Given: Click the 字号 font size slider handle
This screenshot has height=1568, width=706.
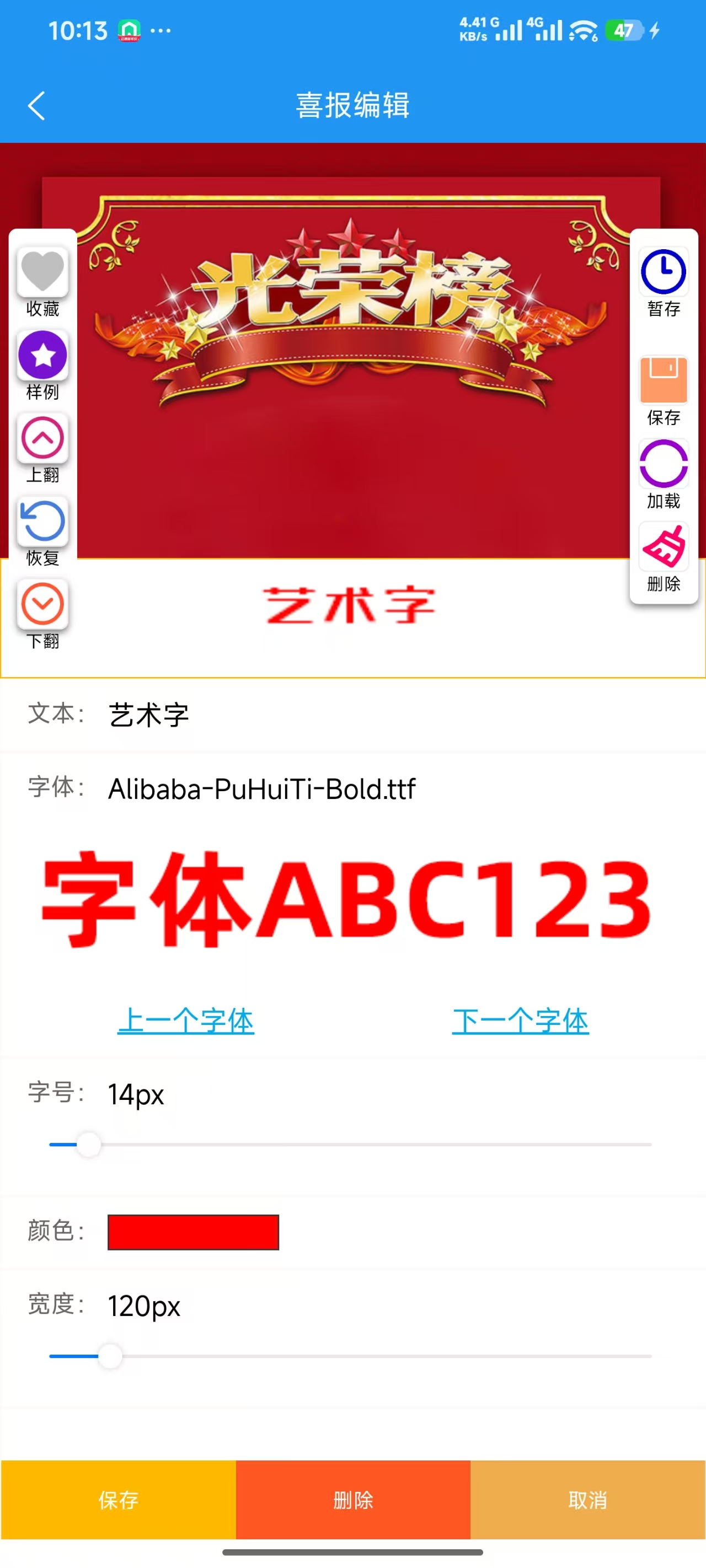Looking at the screenshot, I should [x=89, y=1145].
